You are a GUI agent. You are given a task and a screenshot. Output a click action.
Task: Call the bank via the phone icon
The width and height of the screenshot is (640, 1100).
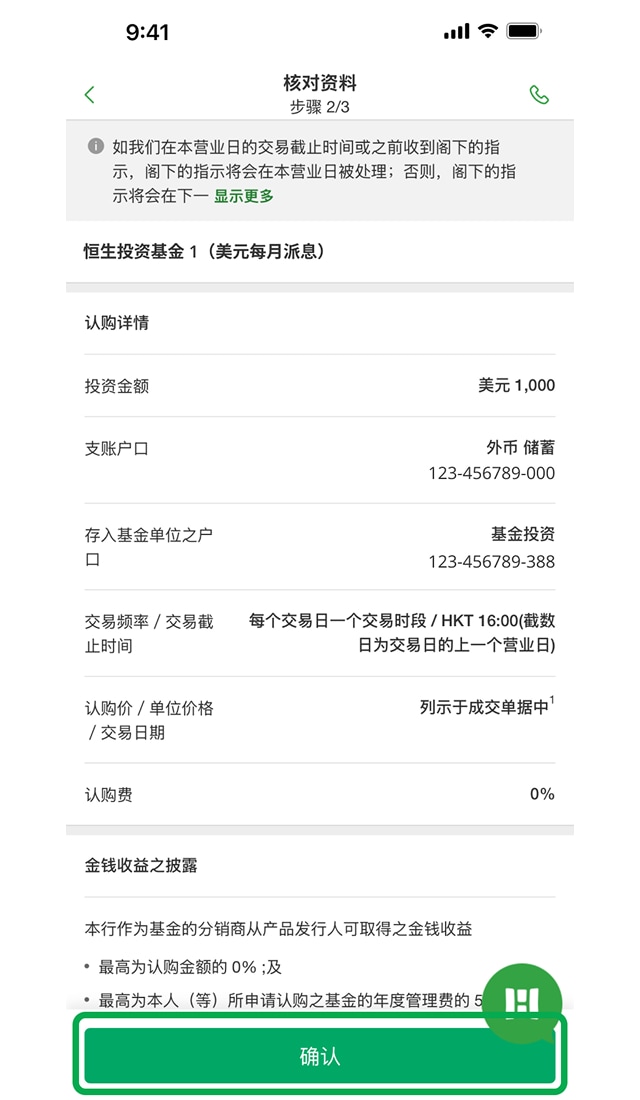[x=539, y=95]
